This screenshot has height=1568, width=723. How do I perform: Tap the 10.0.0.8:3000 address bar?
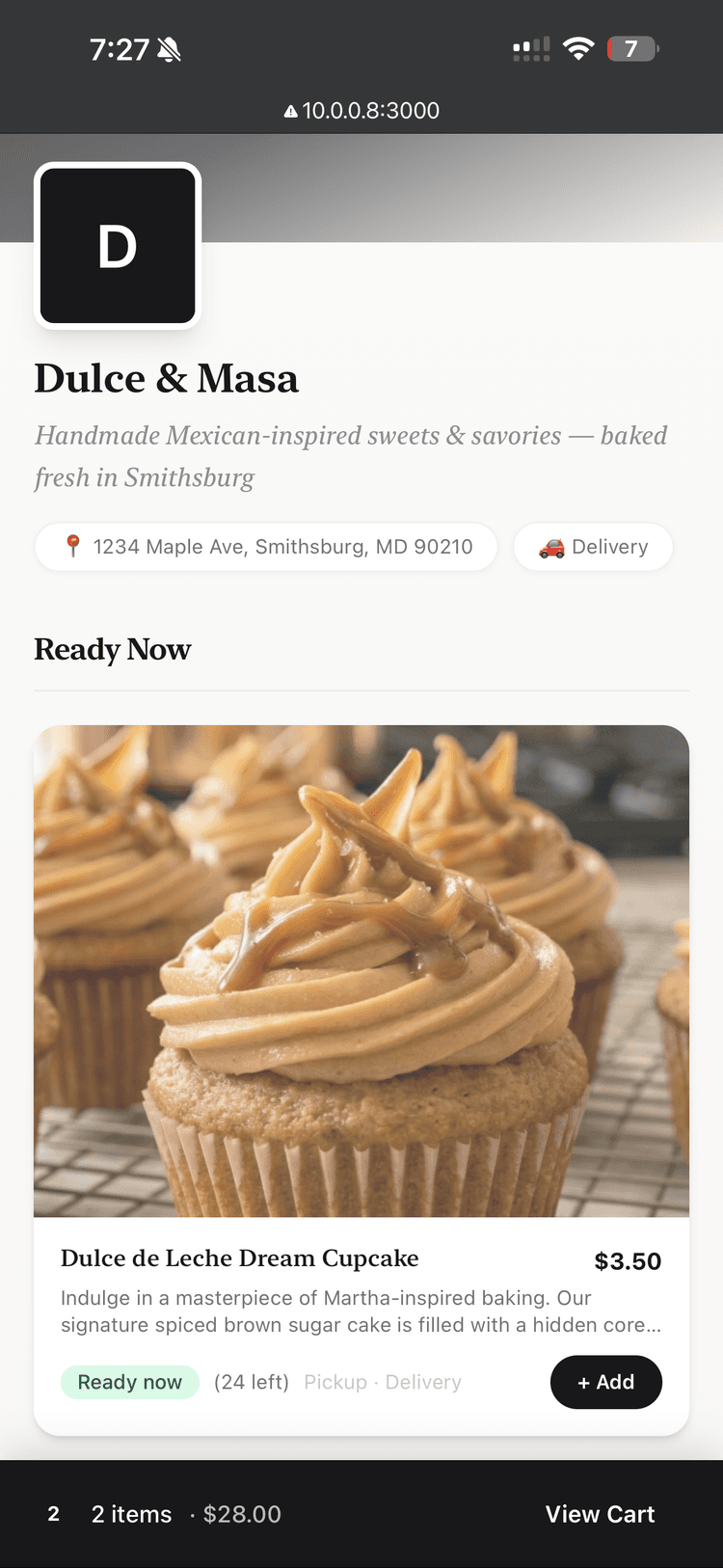pyautogui.click(x=361, y=111)
